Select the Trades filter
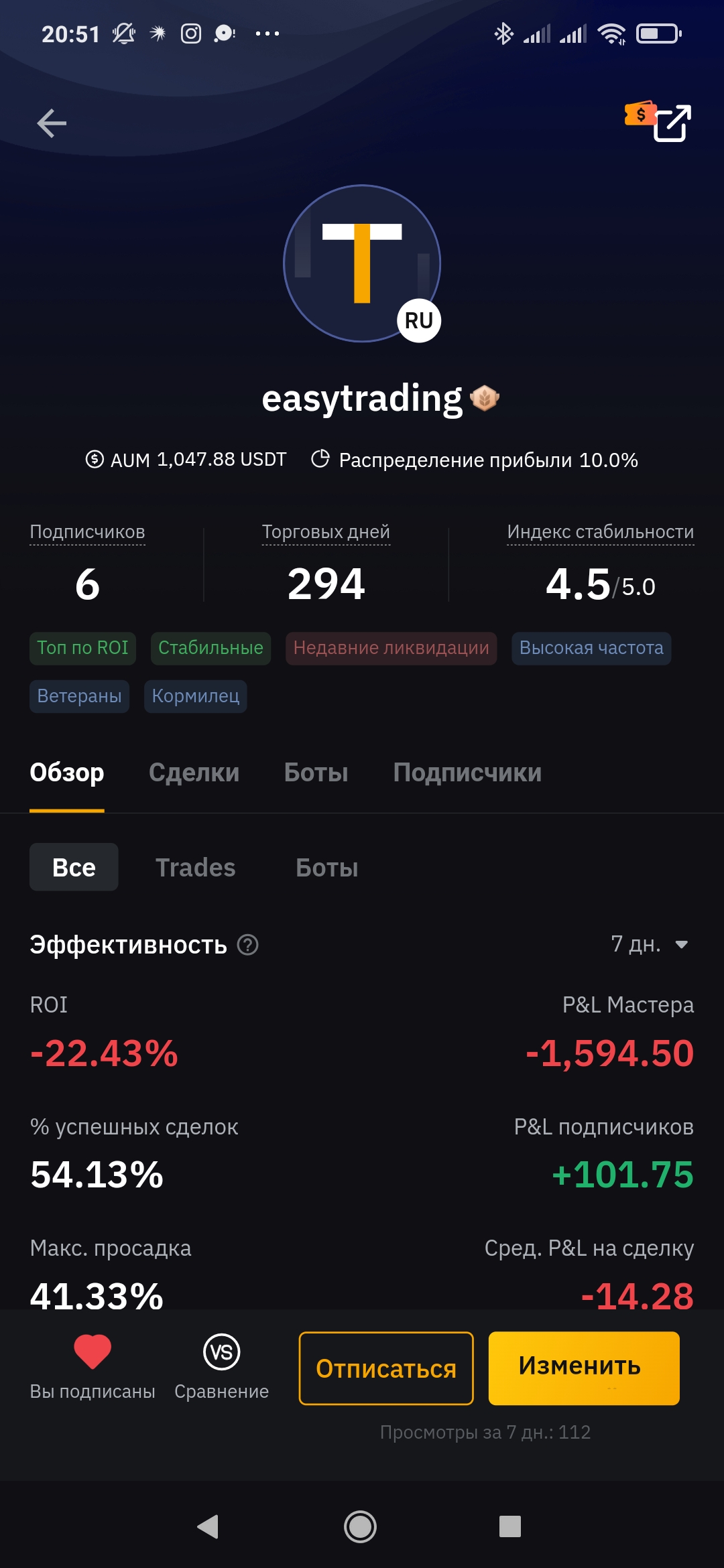The width and height of the screenshot is (724, 1568). pos(195,867)
